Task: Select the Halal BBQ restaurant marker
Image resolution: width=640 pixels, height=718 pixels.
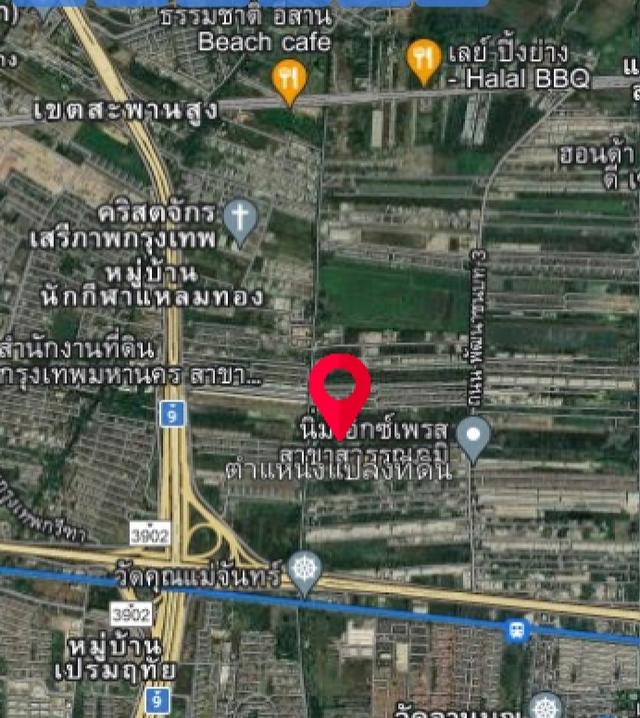Action: 425,59
